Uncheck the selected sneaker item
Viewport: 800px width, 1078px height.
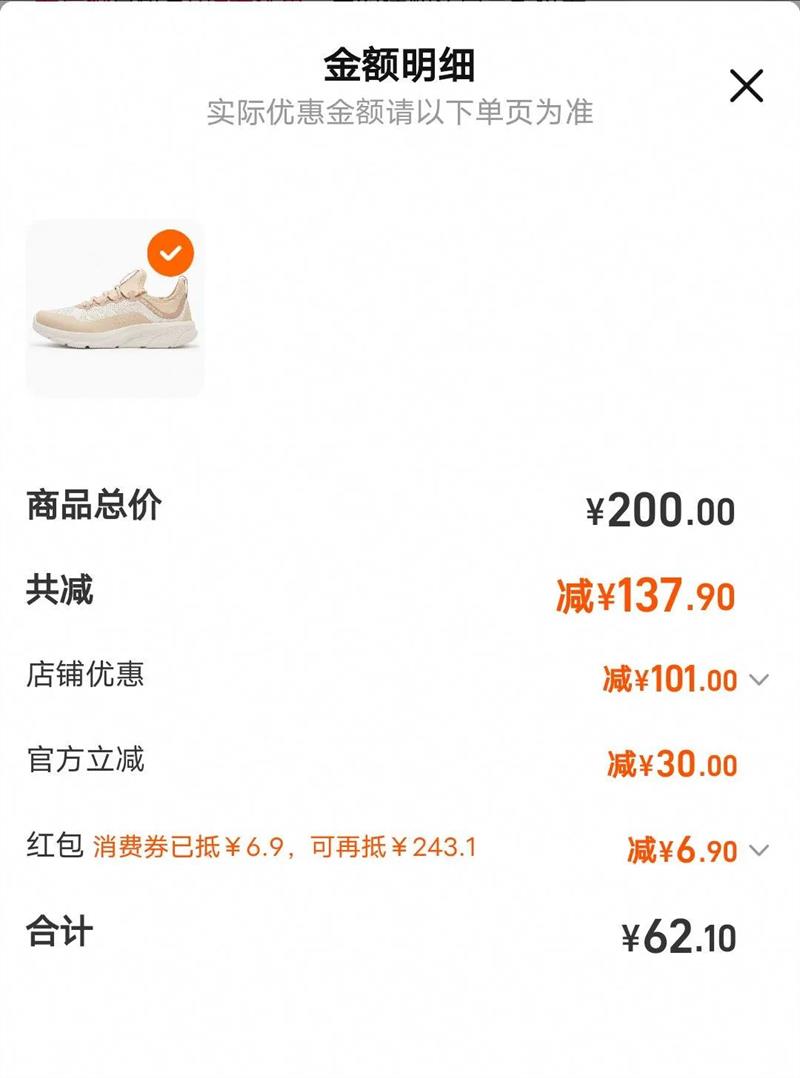[x=170, y=254]
